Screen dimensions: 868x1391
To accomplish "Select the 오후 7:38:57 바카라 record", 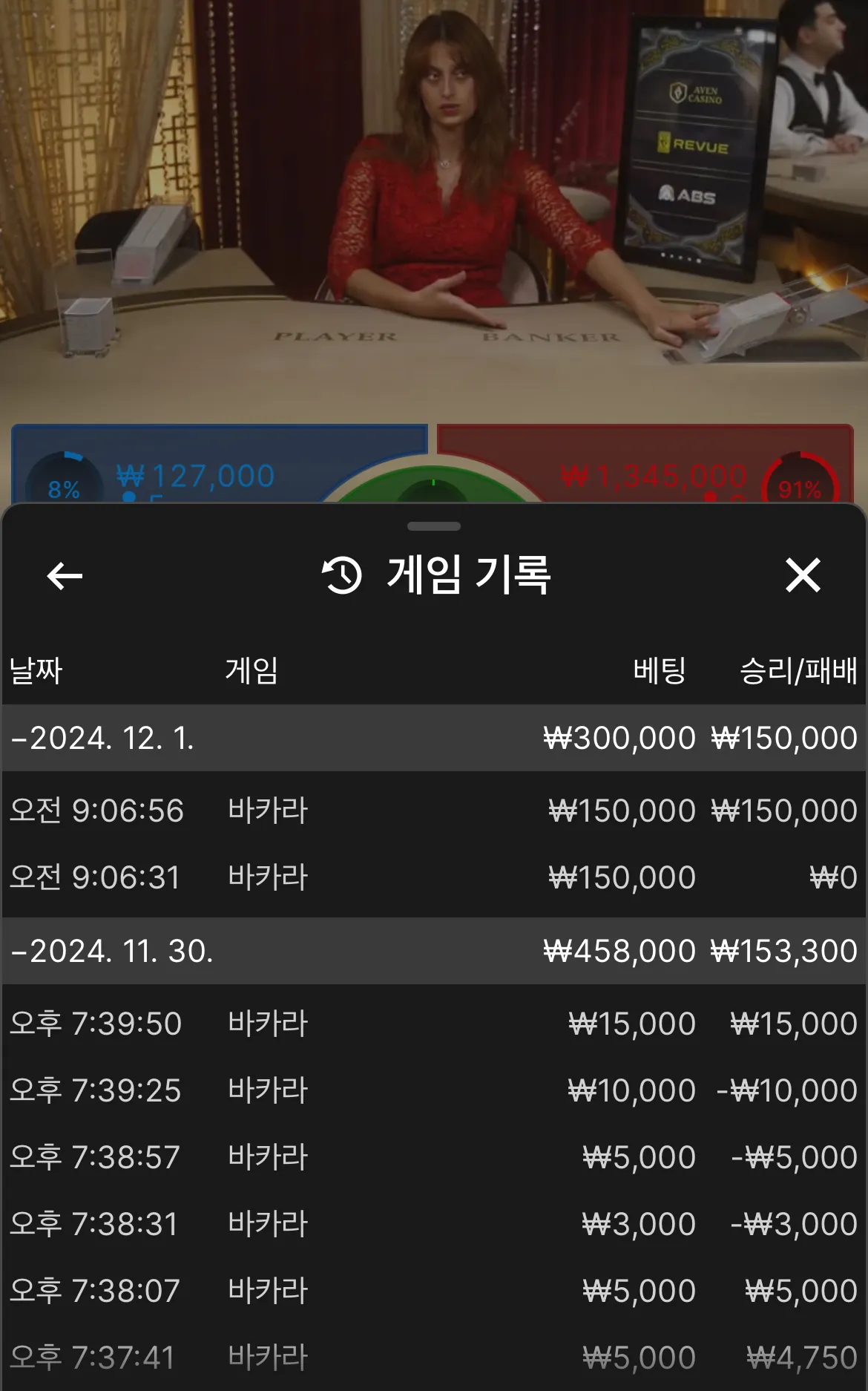I will pos(433,1157).
